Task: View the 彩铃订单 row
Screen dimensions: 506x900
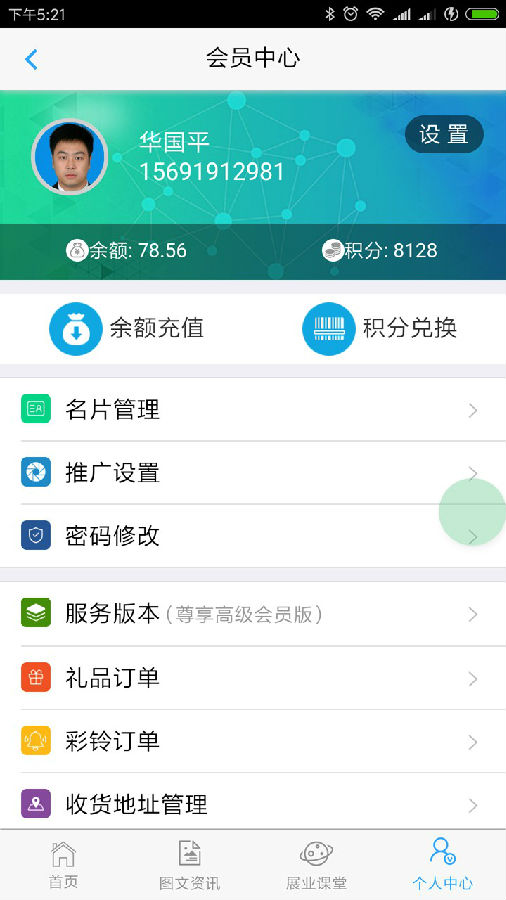Action: point(253,741)
